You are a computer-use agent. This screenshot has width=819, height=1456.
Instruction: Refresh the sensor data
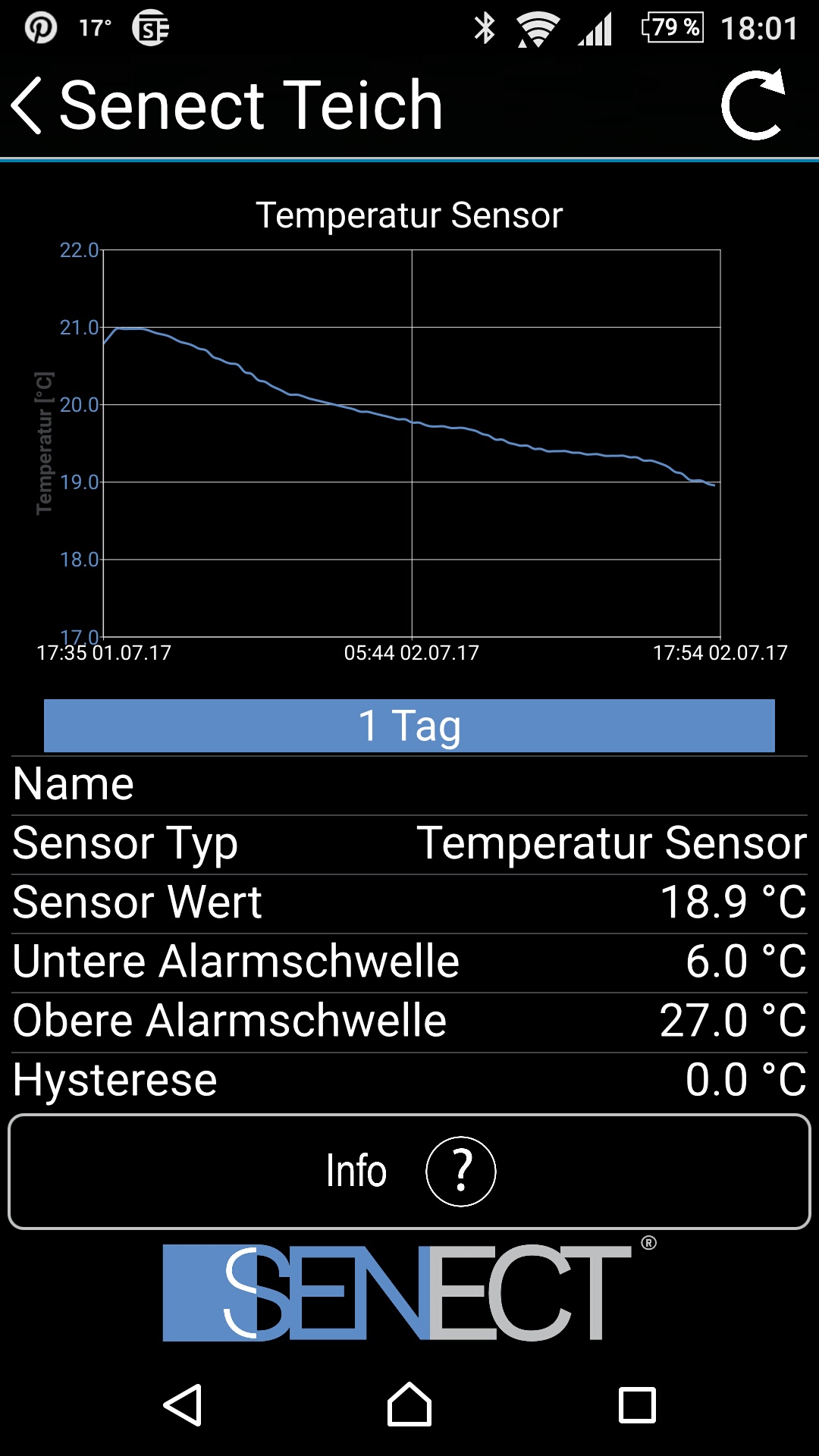[x=753, y=106]
